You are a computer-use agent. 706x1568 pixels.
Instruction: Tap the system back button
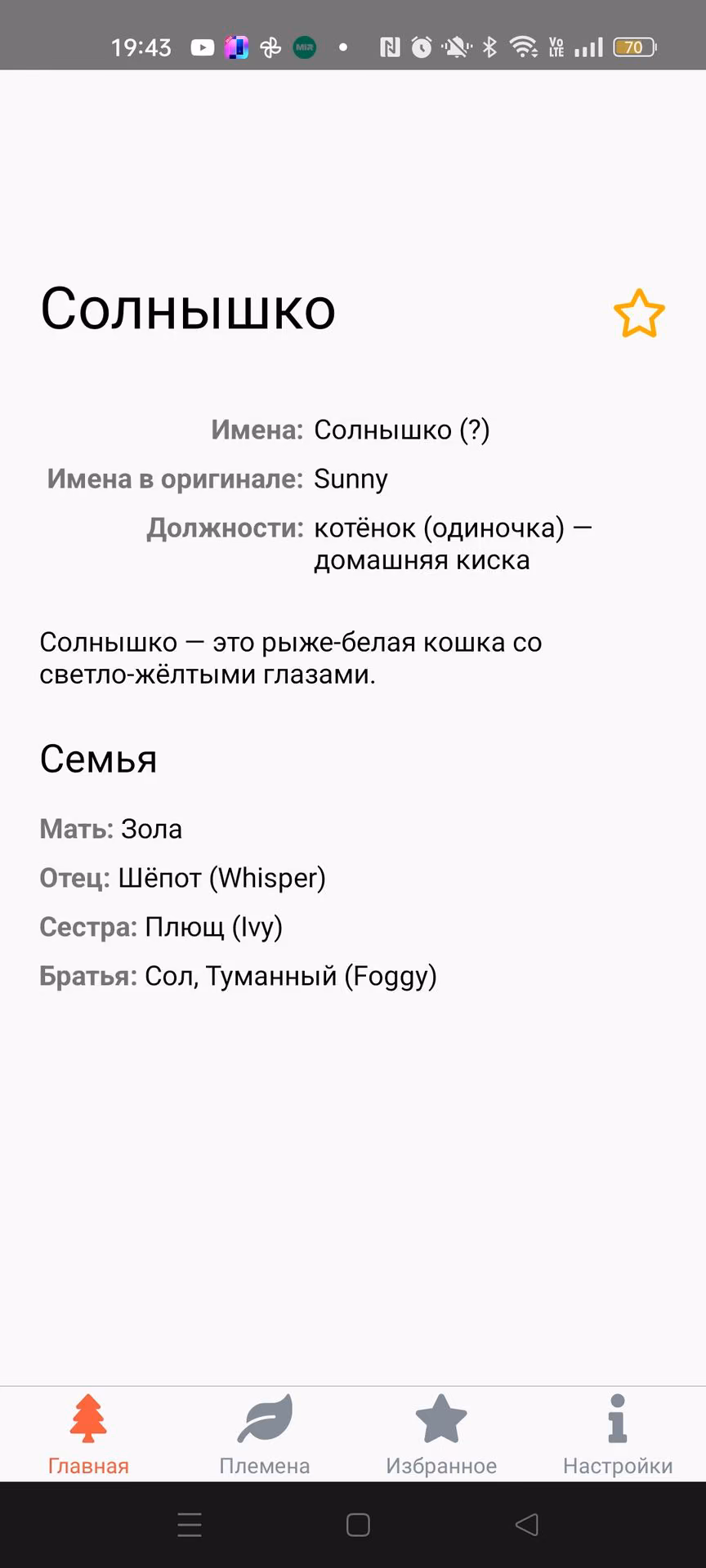527,1525
